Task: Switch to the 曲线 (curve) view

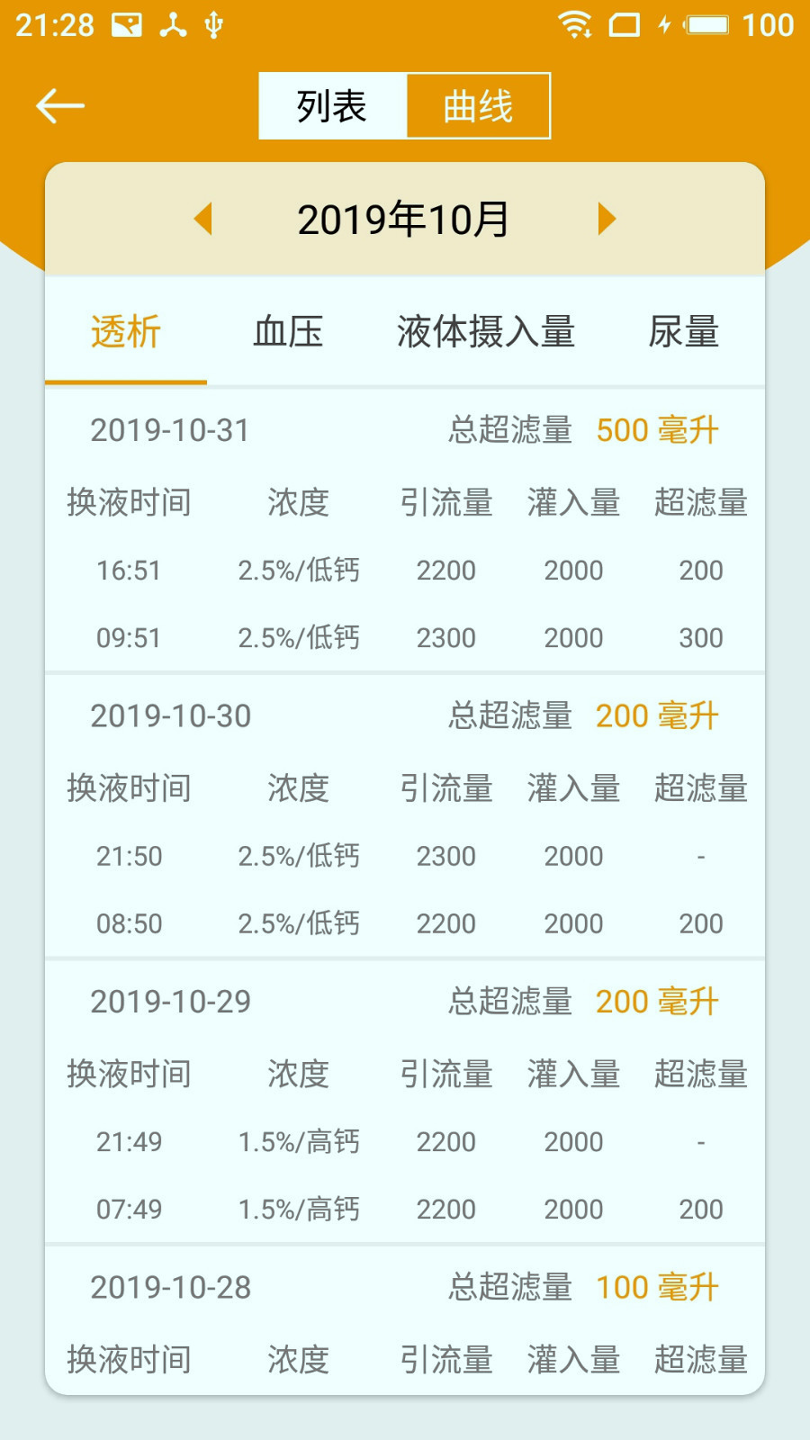Action: tap(478, 105)
